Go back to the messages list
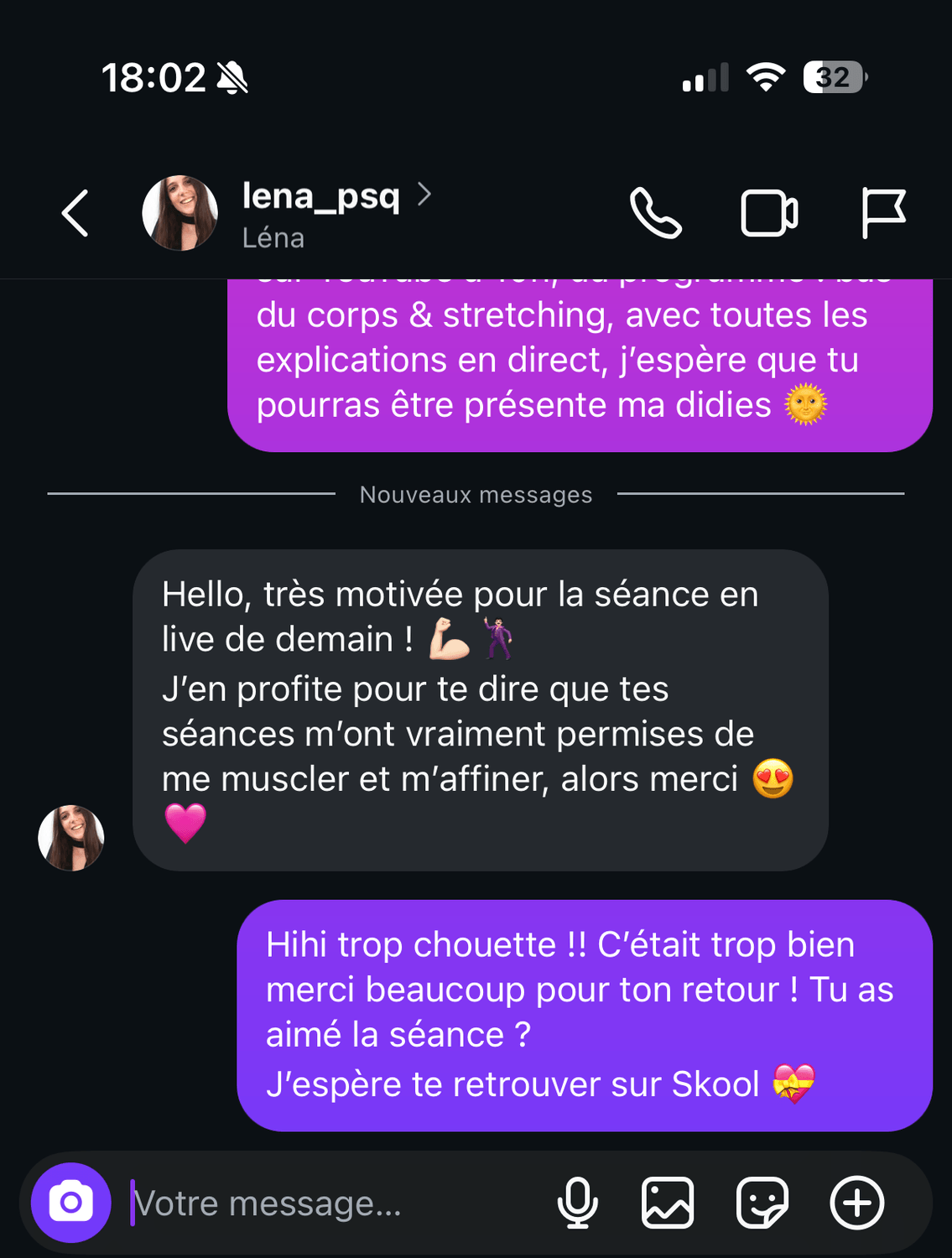This screenshot has width=952, height=1258. (75, 213)
